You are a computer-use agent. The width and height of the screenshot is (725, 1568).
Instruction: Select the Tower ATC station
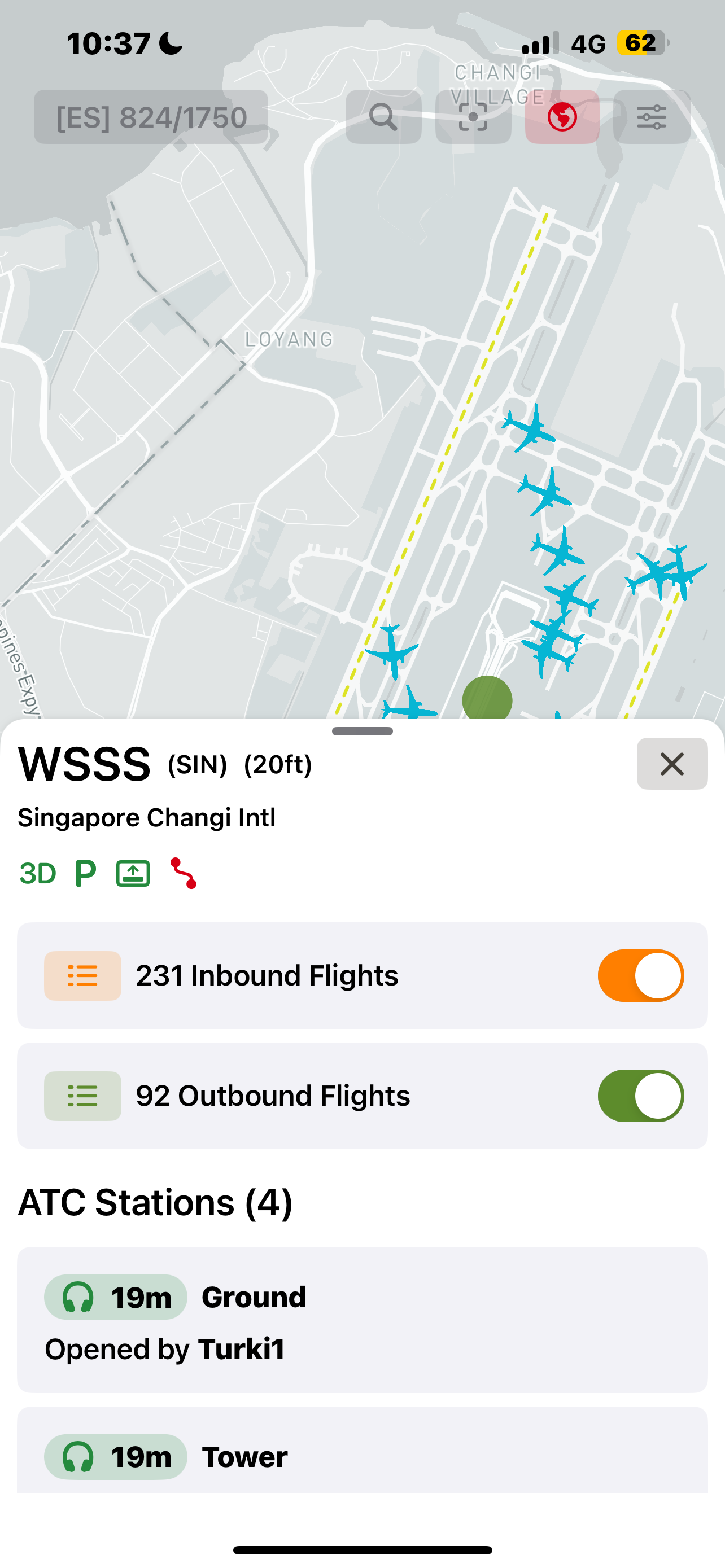pyautogui.click(x=362, y=1457)
